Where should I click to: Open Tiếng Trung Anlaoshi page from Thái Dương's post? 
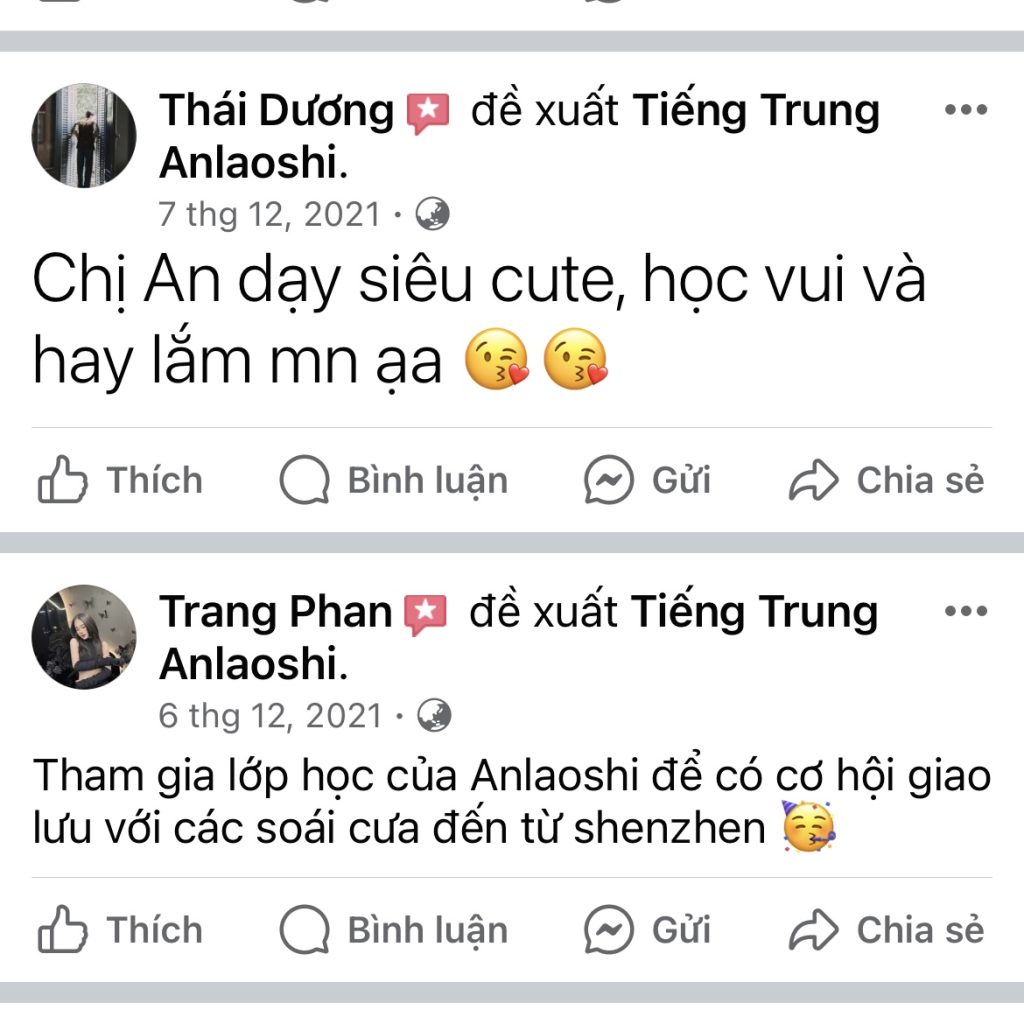[755, 110]
